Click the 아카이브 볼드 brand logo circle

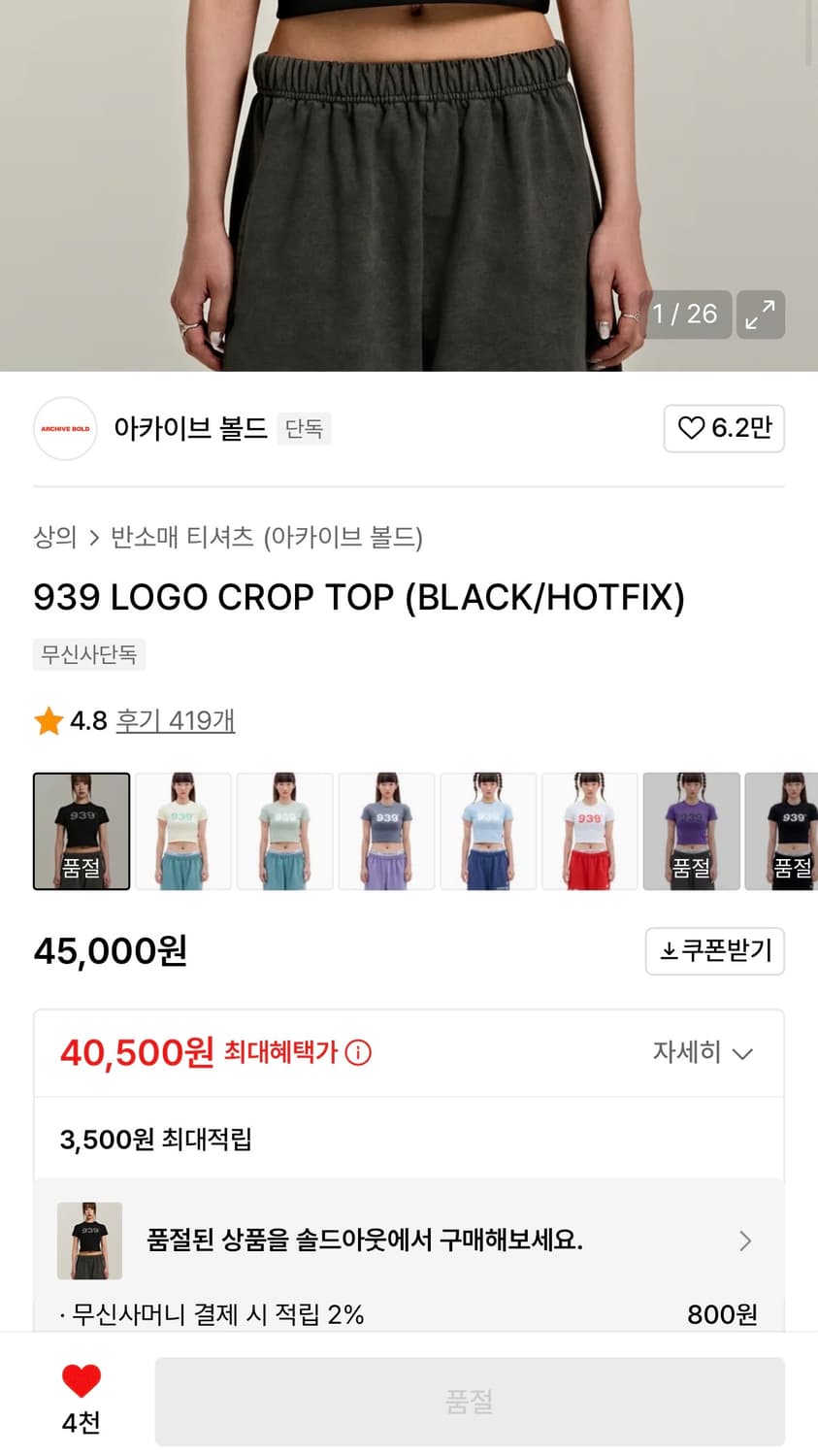pos(64,428)
